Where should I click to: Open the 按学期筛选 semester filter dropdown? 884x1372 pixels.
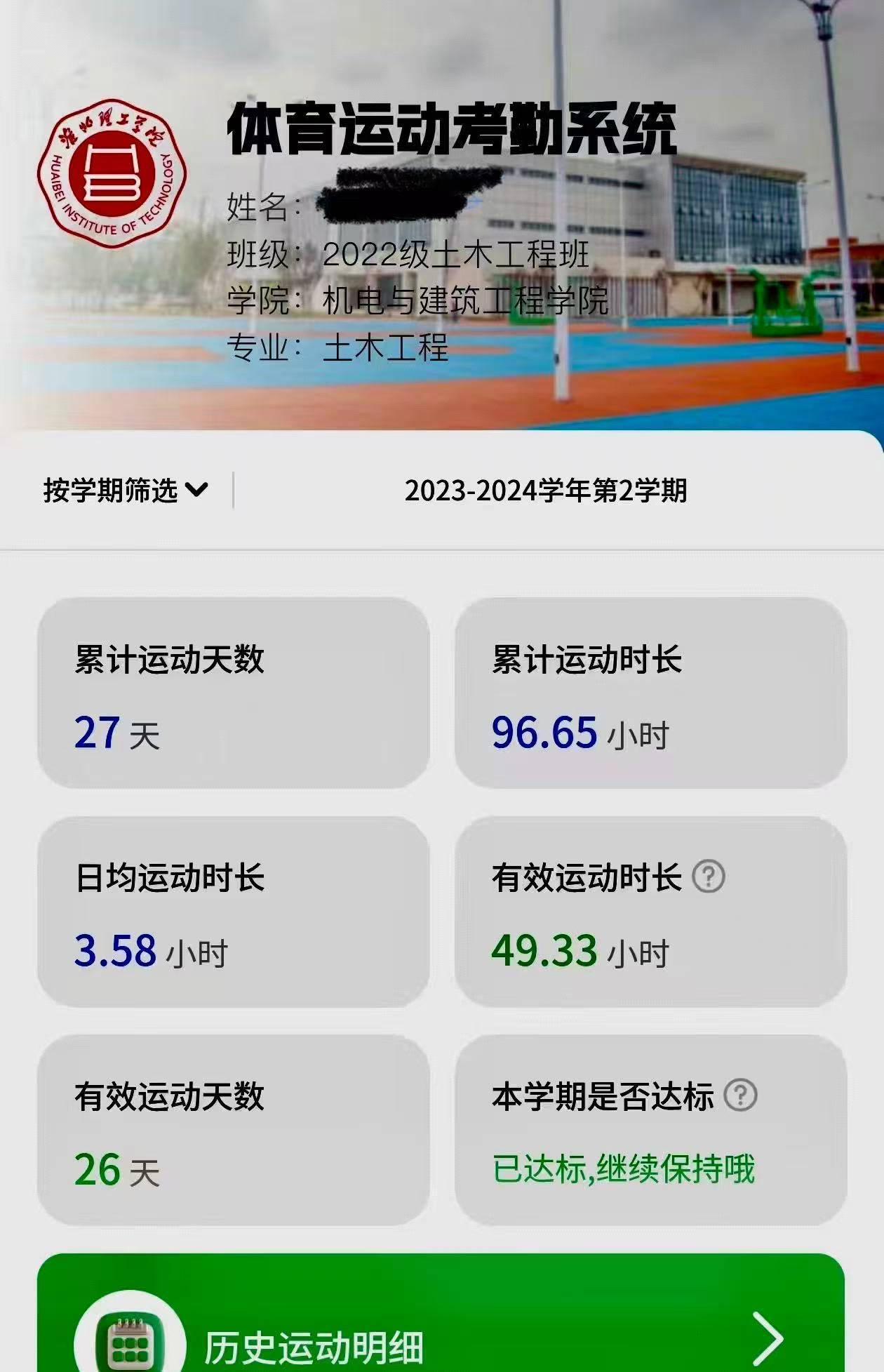[126, 490]
